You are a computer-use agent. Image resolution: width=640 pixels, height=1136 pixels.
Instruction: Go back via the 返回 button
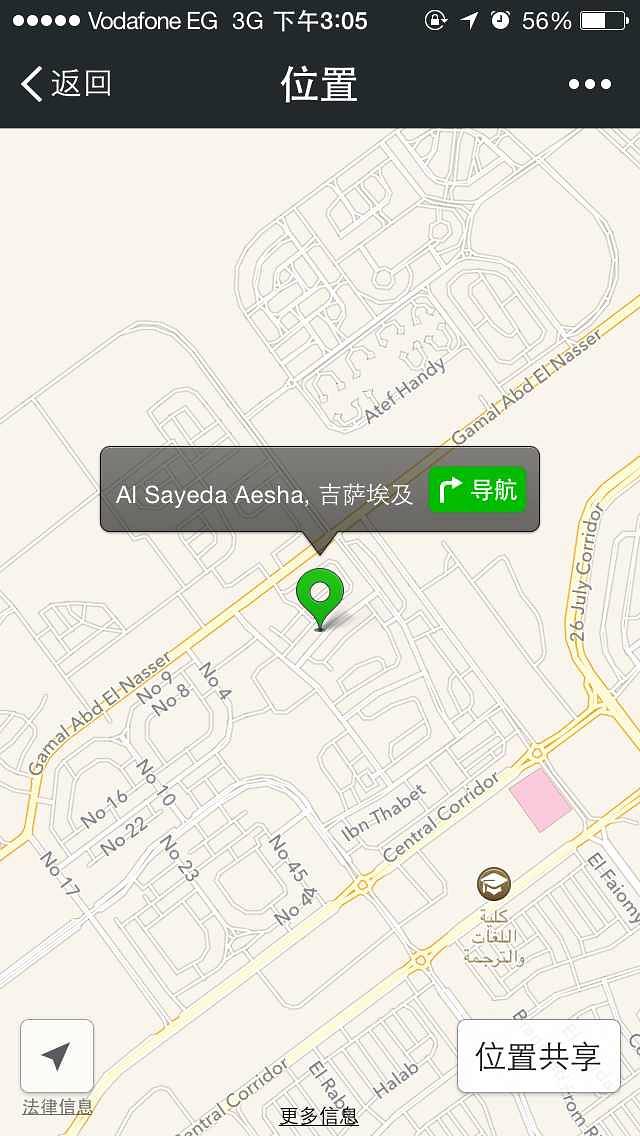[x=66, y=84]
